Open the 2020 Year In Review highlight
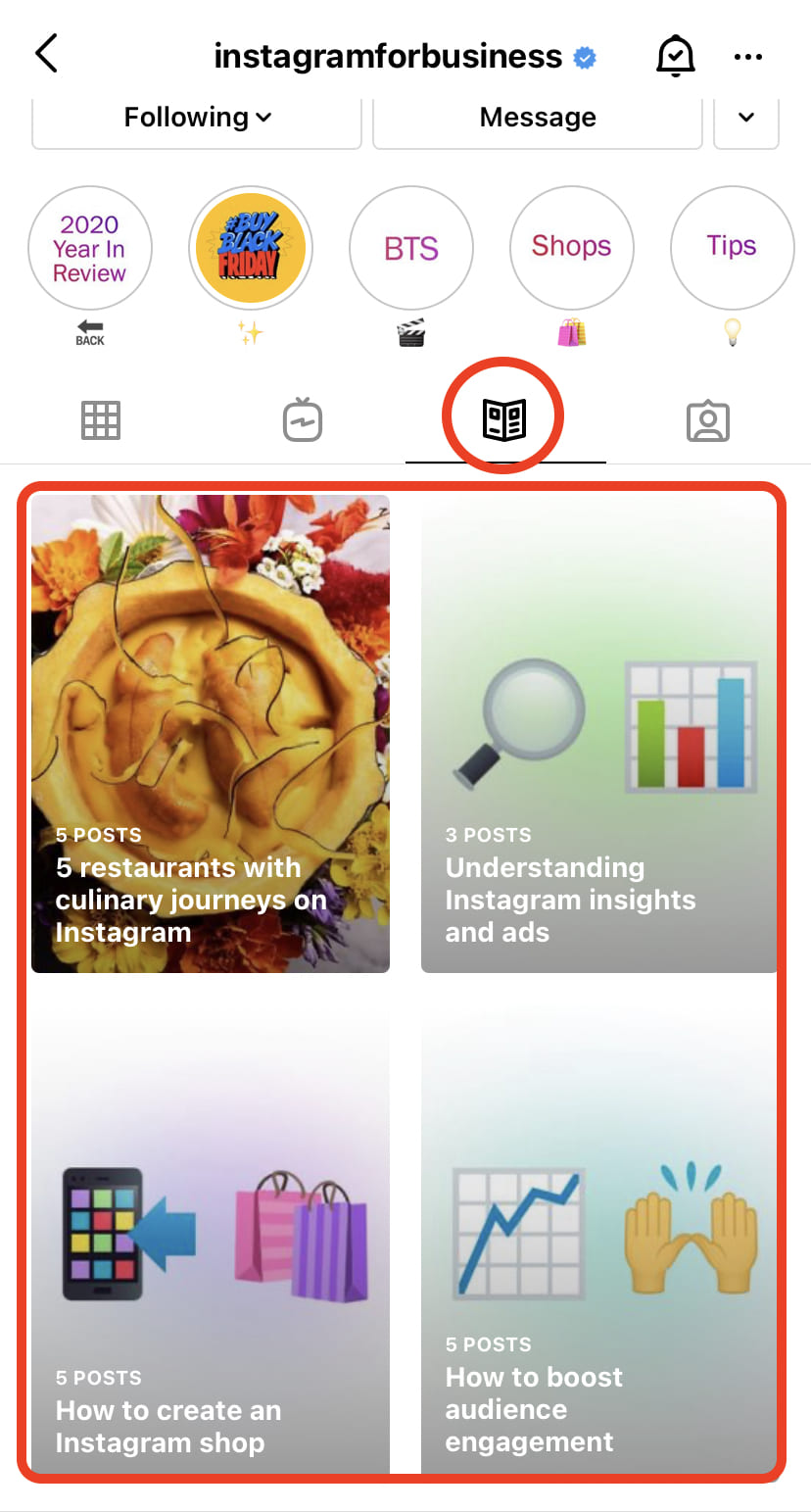 point(90,248)
